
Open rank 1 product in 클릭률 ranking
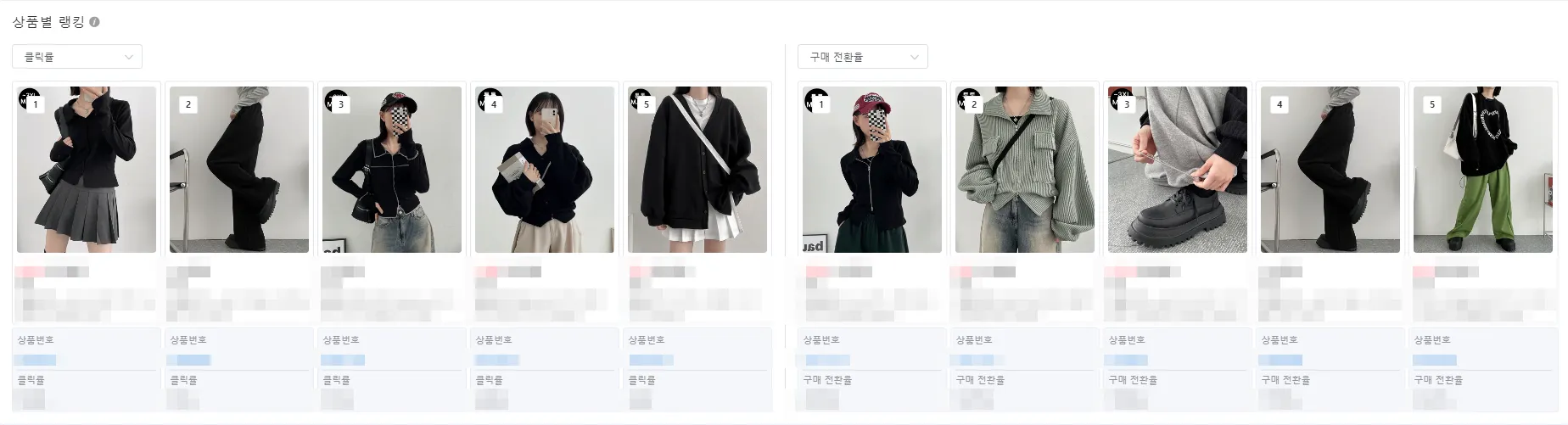click(x=87, y=170)
